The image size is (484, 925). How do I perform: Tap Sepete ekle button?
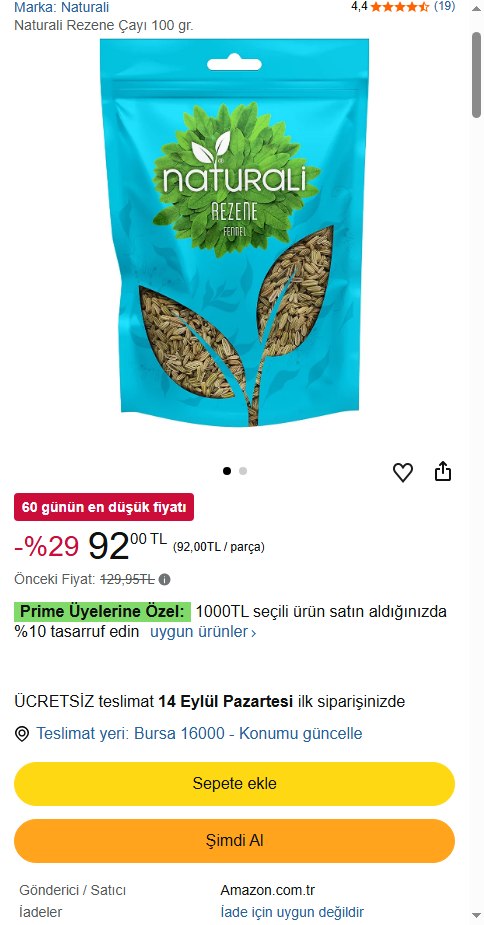coord(234,784)
